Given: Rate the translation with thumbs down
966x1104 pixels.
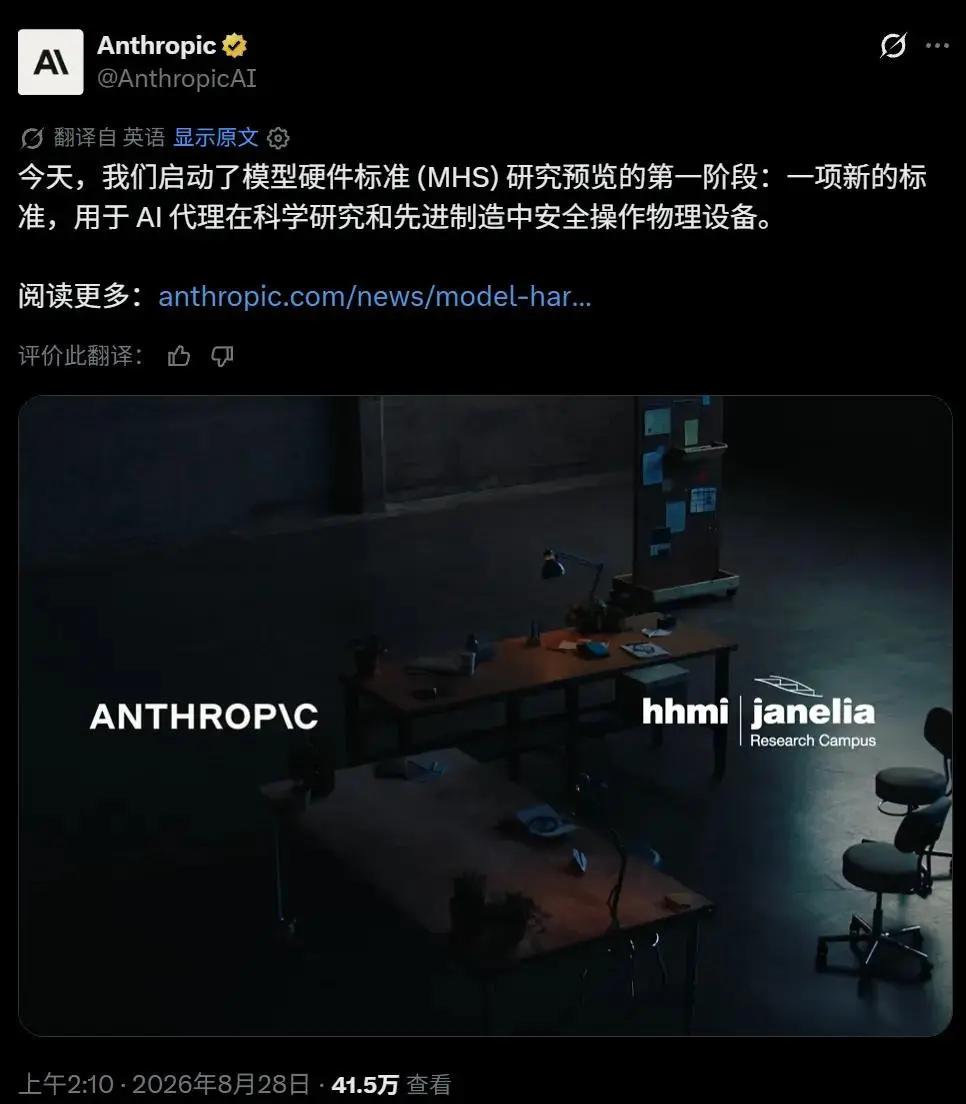Looking at the screenshot, I should click(x=222, y=356).
